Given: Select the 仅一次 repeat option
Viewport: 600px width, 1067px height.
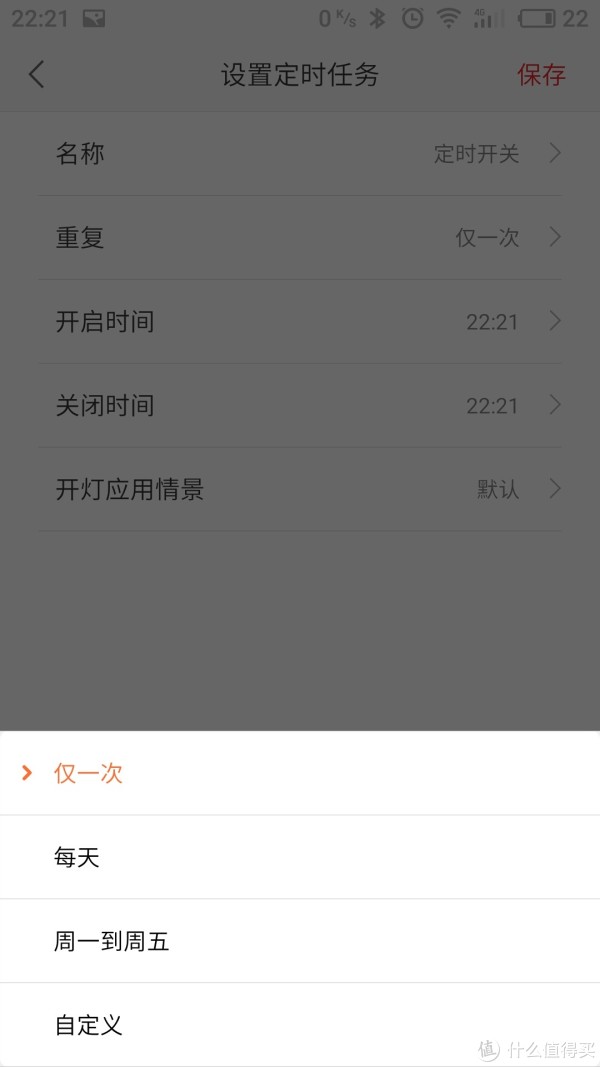Looking at the screenshot, I should click(300, 773).
